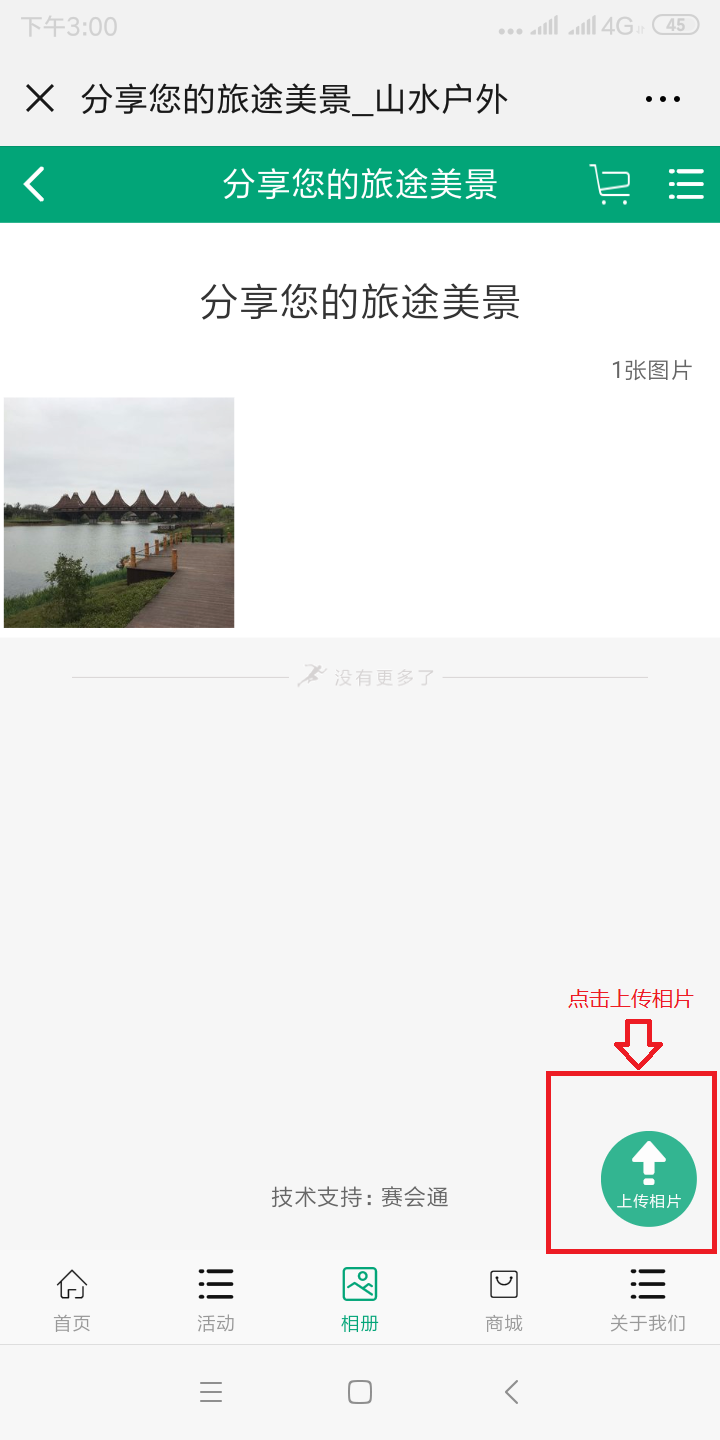Click the 技术支持：赛会通 support link
The image size is (720, 1440).
[360, 1198]
